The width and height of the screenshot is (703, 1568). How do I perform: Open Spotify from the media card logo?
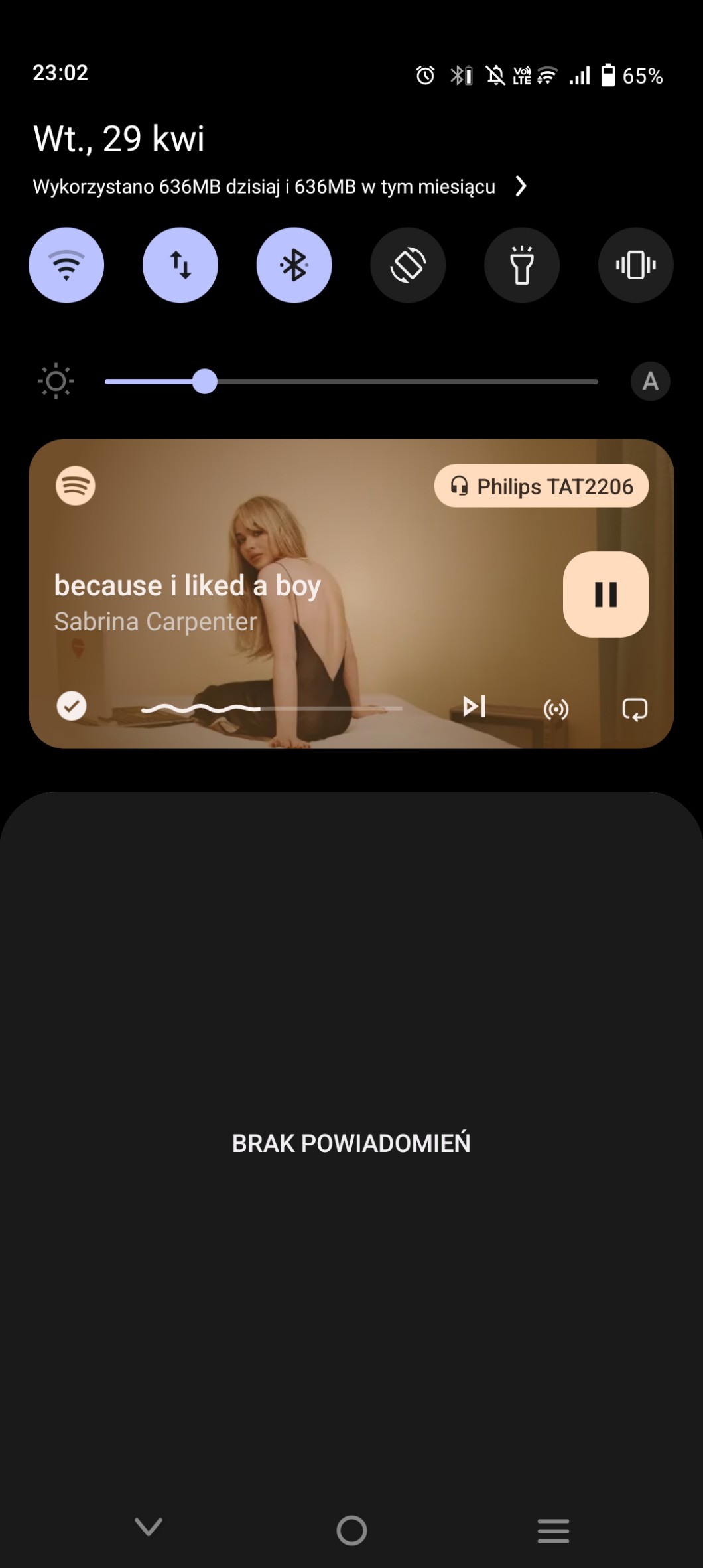pos(76,486)
